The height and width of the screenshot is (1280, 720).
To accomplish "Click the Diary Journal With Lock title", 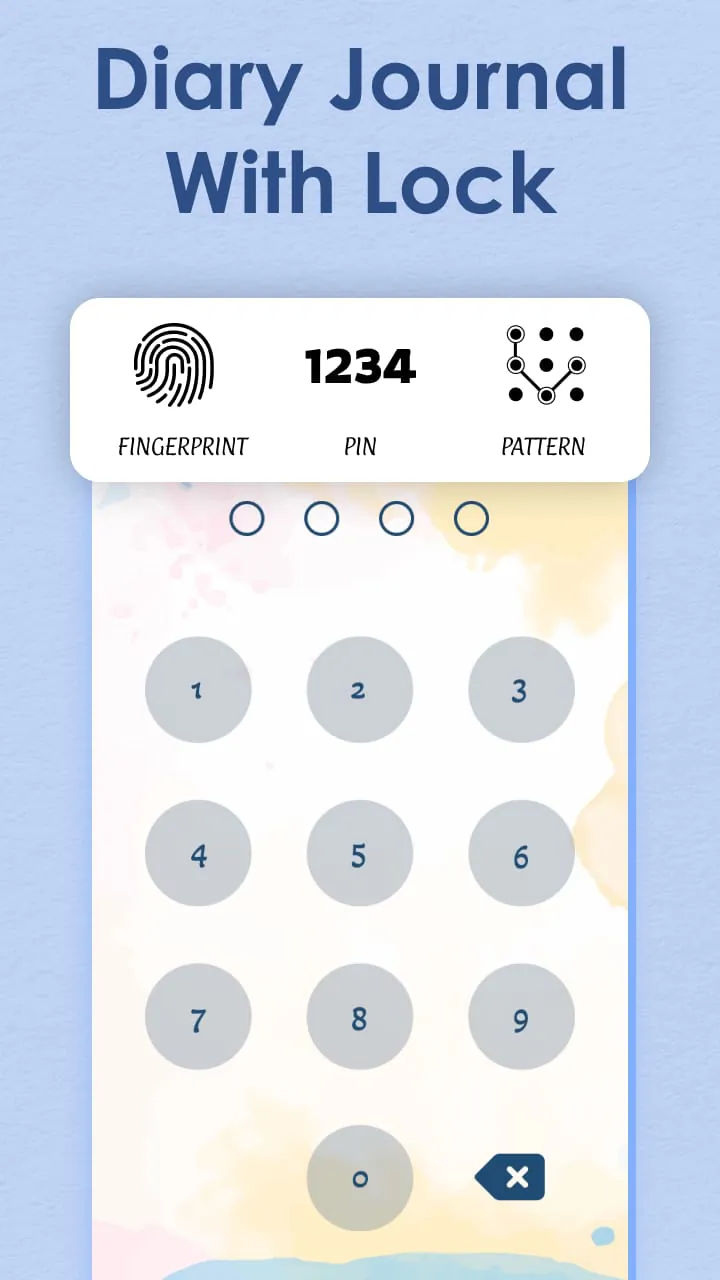I will tap(360, 130).
